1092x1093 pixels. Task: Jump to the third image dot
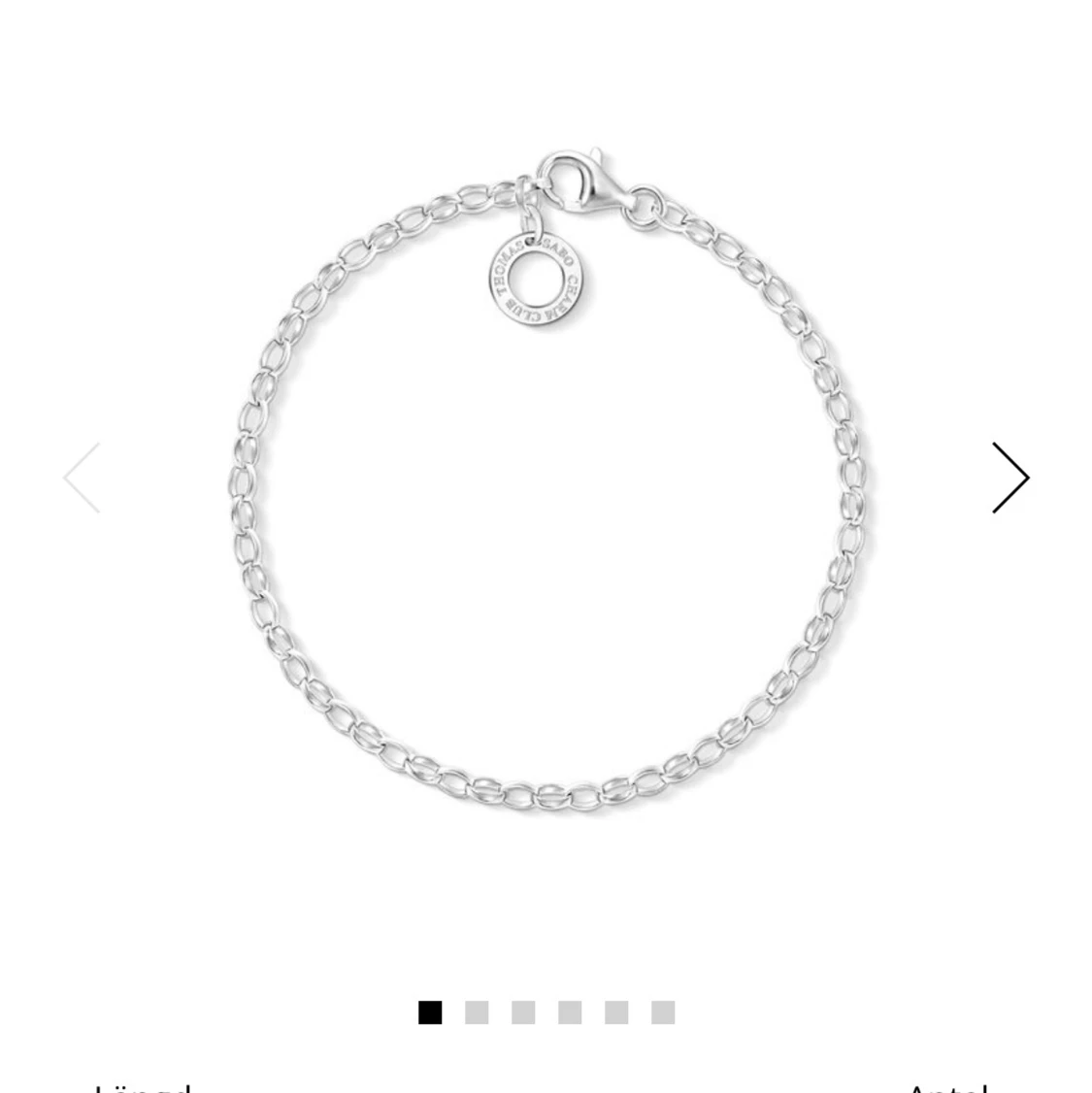point(523,1012)
